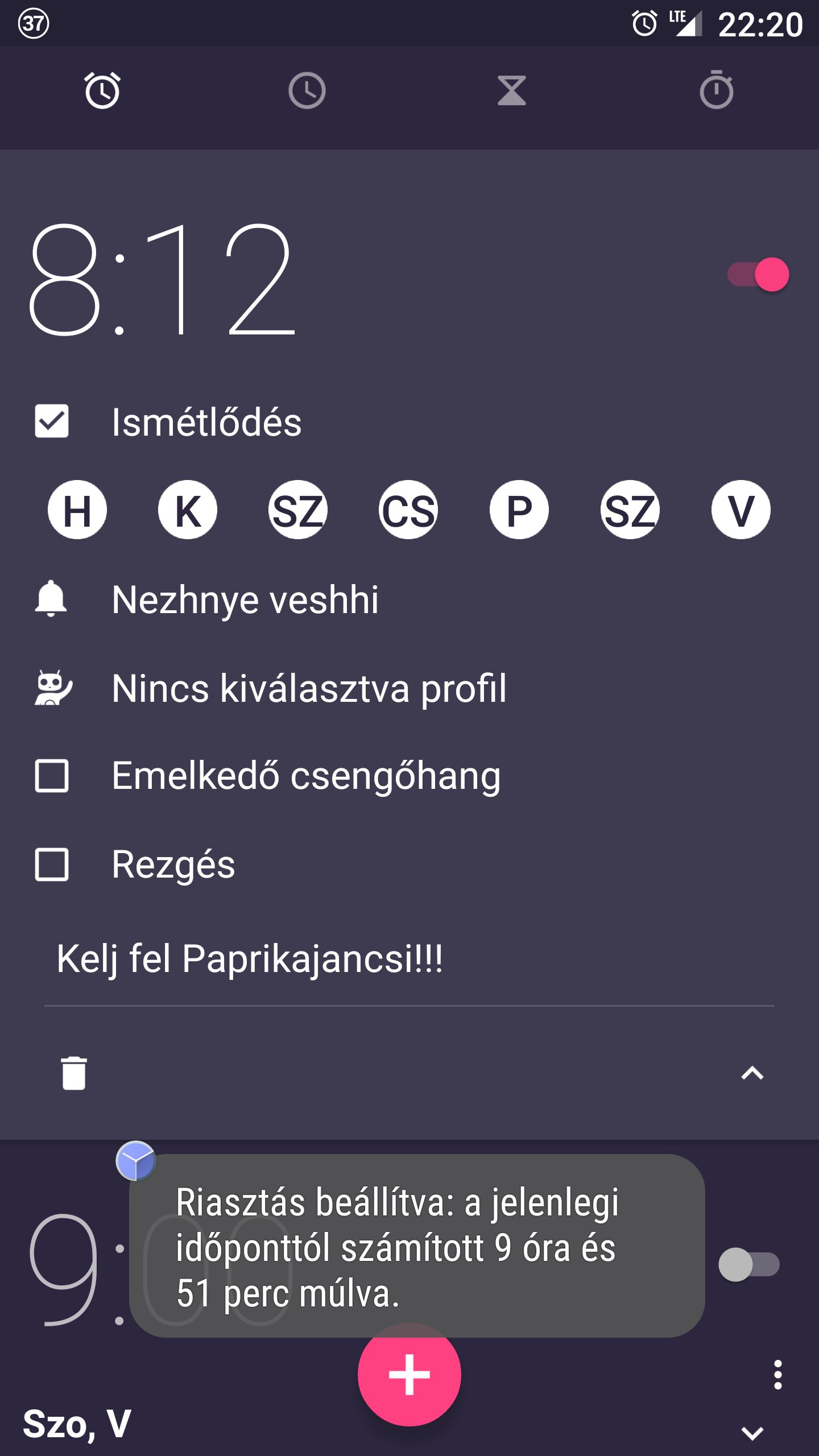
Task: Open the three-dot overflow menu
Action: pyautogui.click(x=777, y=1375)
